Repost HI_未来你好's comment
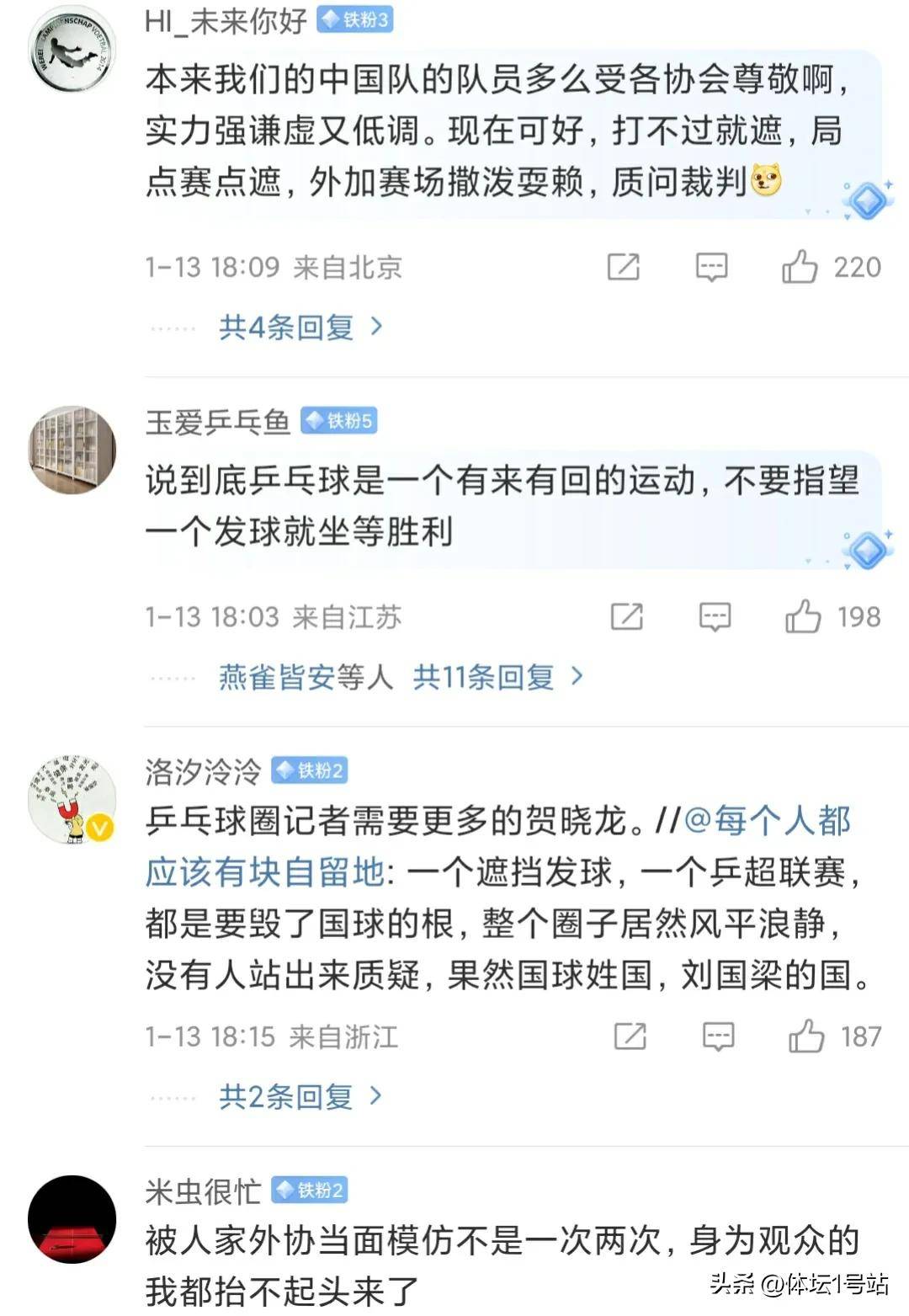The width and height of the screenshot is (909, 1316). coord(624,267)
